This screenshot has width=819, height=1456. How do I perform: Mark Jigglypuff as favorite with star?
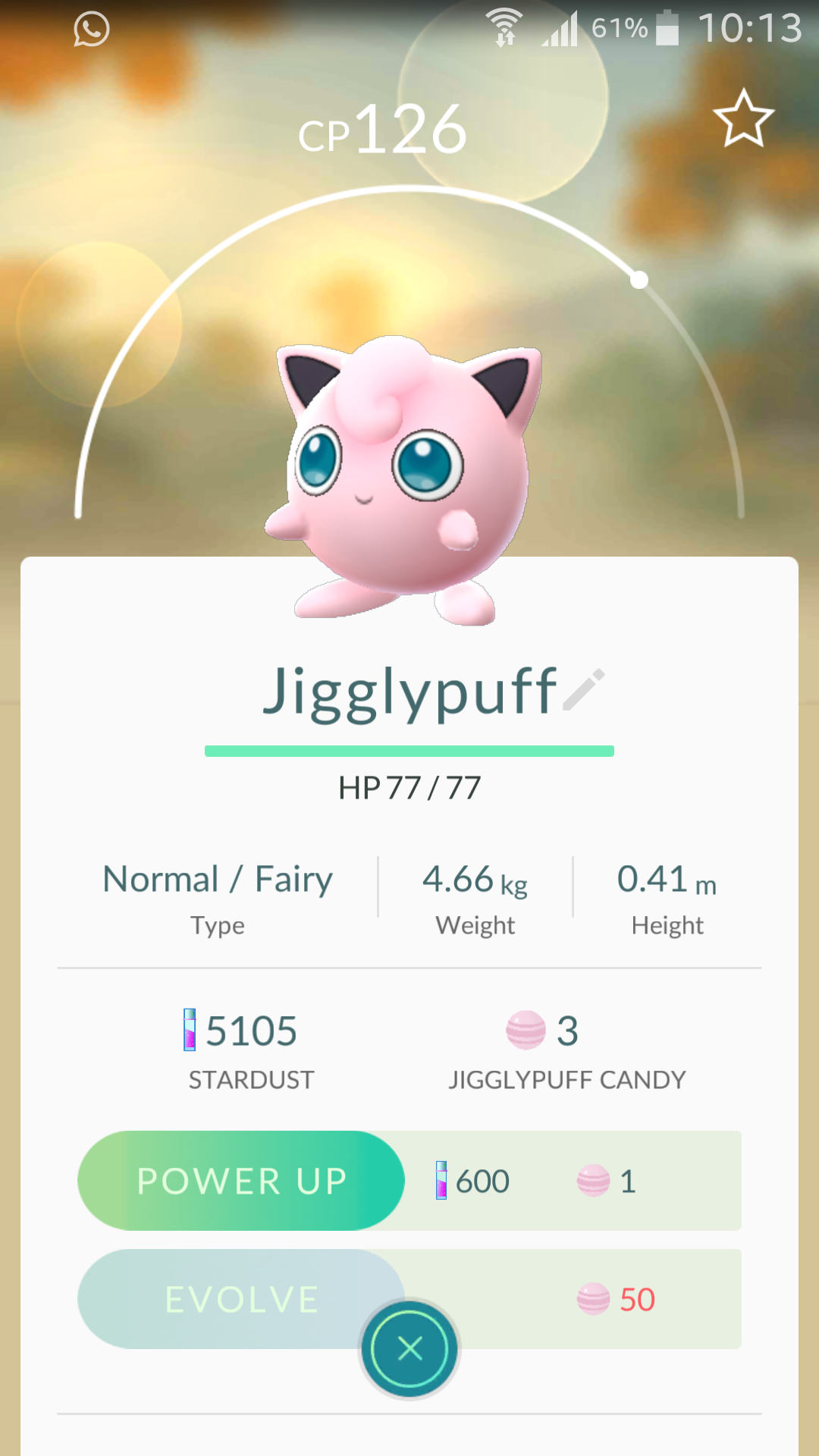(743, 119)
